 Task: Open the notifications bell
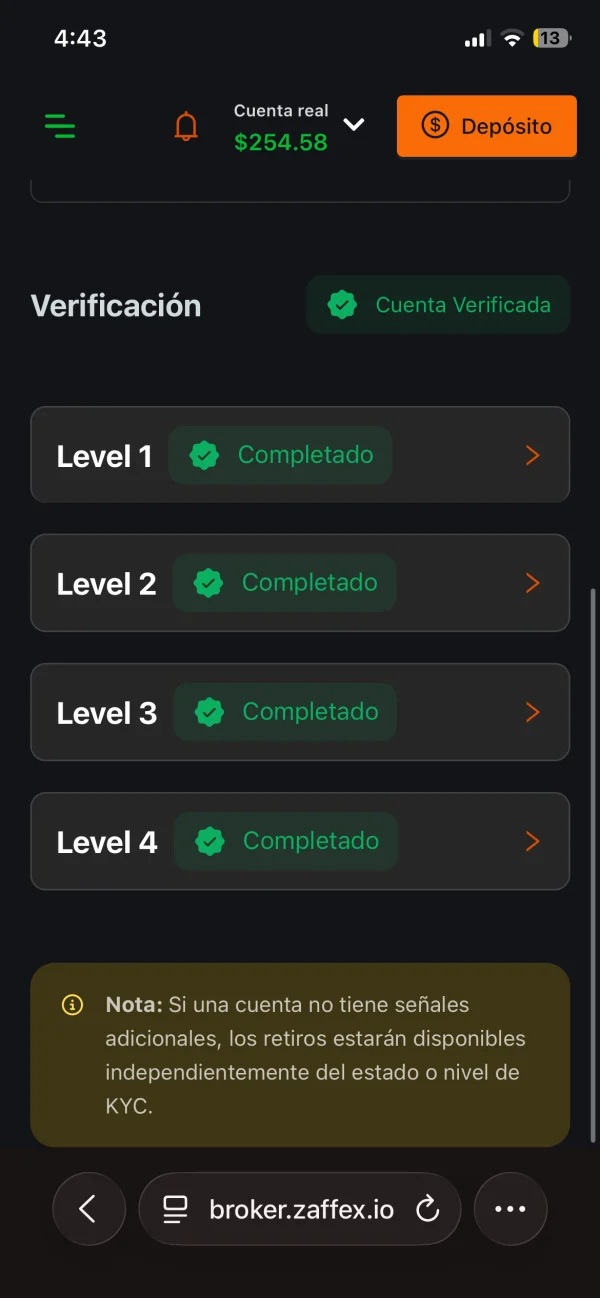click(x=186, y=127)
